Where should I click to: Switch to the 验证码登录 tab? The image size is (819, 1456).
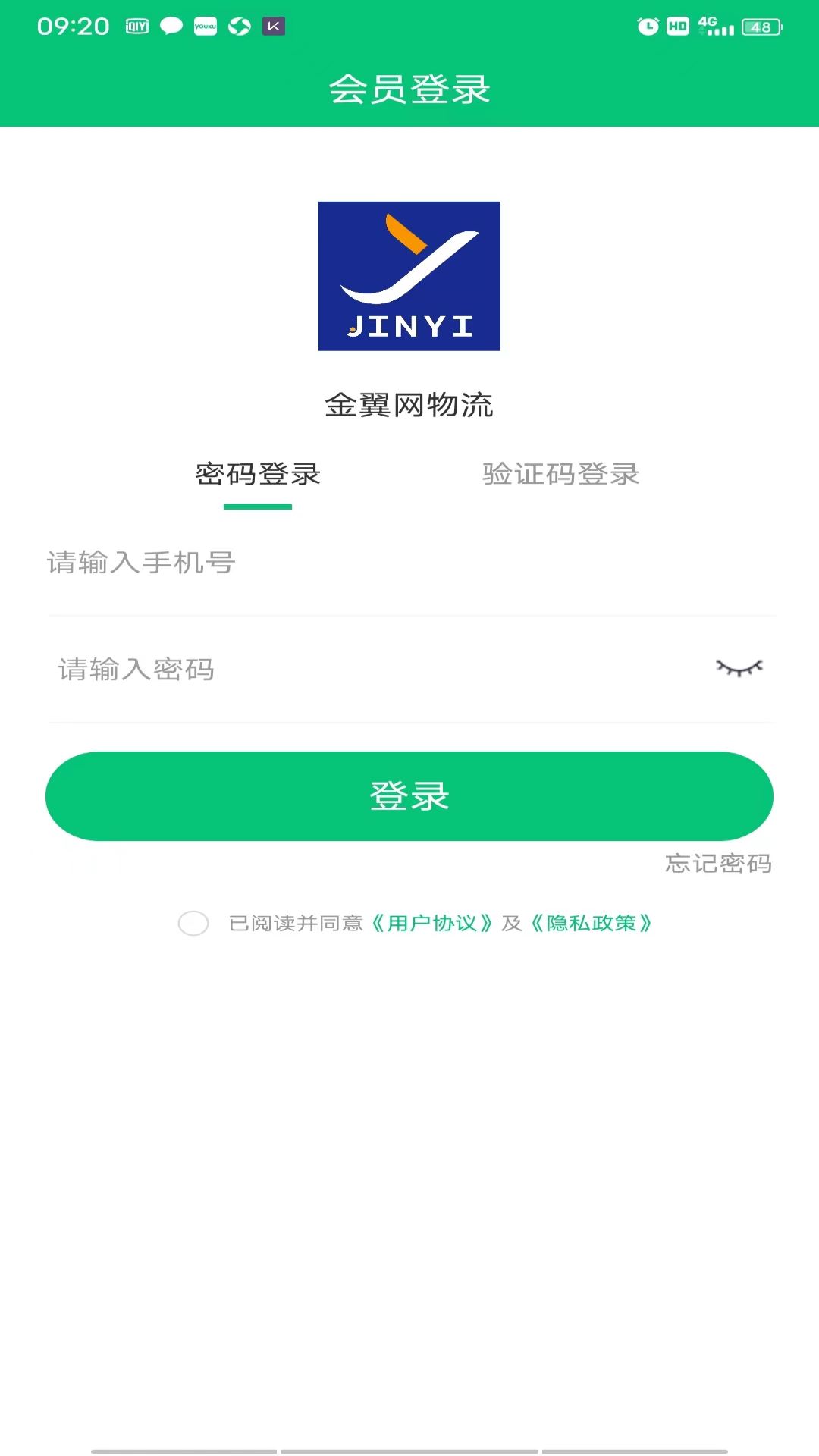pos(559,474)
